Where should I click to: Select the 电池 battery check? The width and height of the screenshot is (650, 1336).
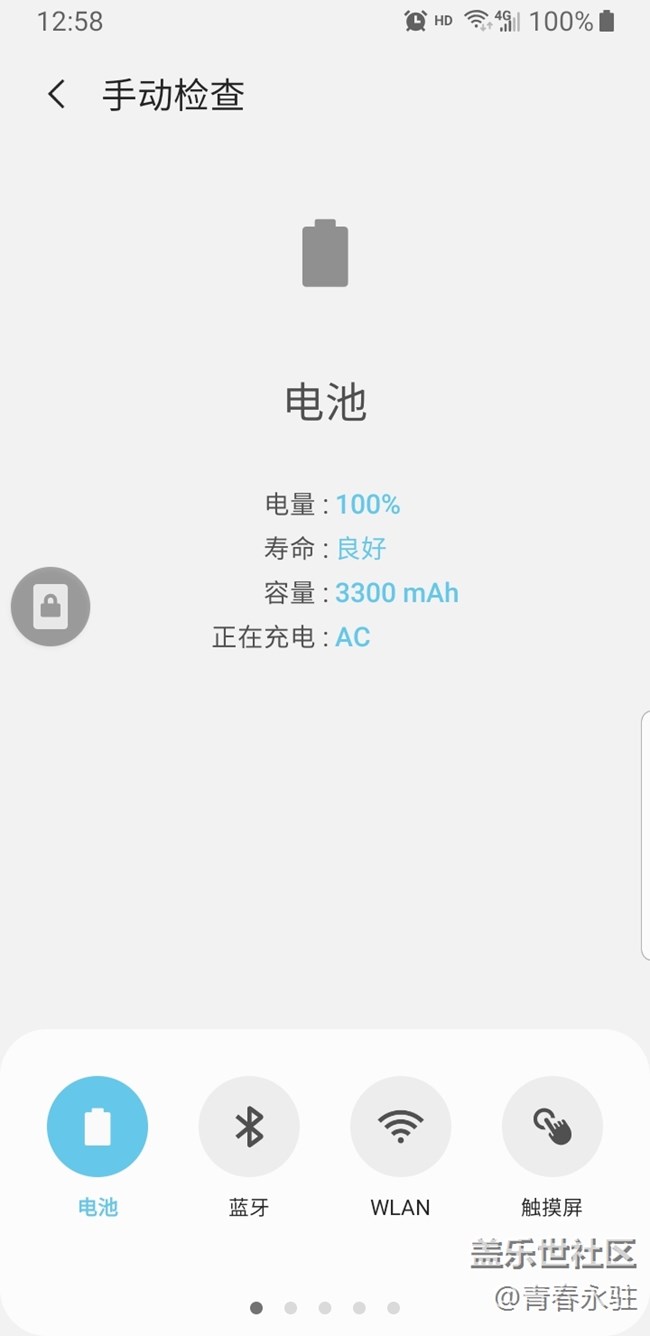tap(97, 1127)
